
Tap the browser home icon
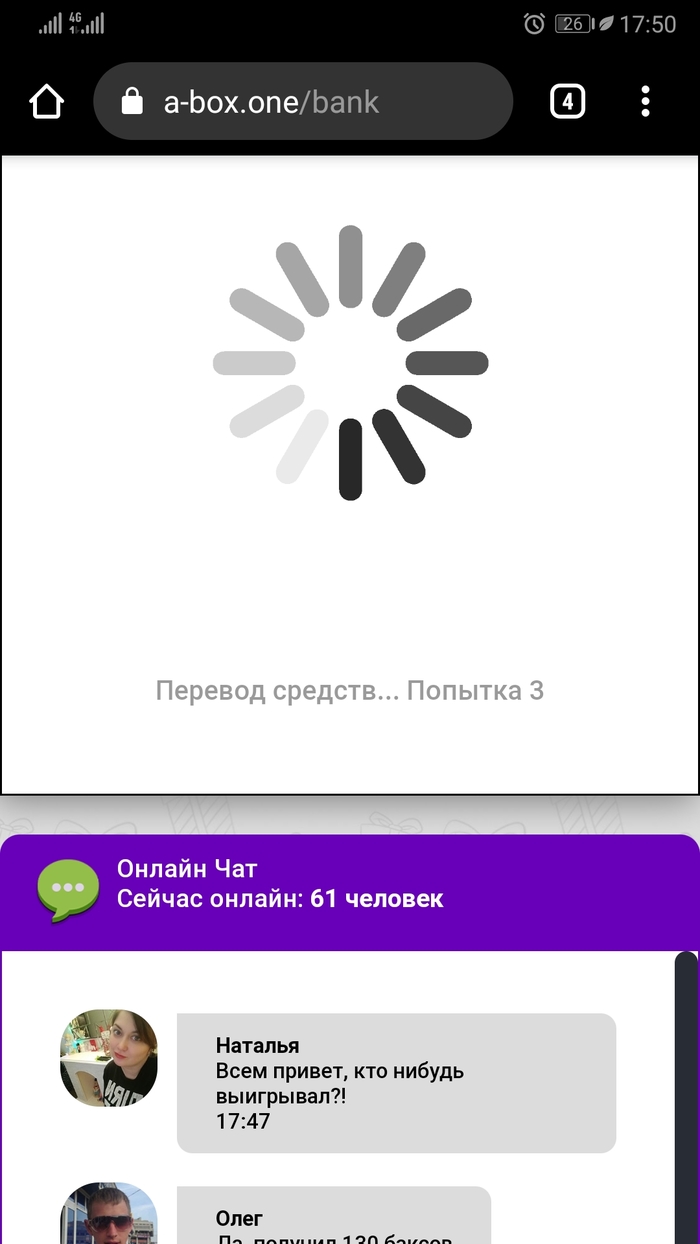click(x=47, y=101)
